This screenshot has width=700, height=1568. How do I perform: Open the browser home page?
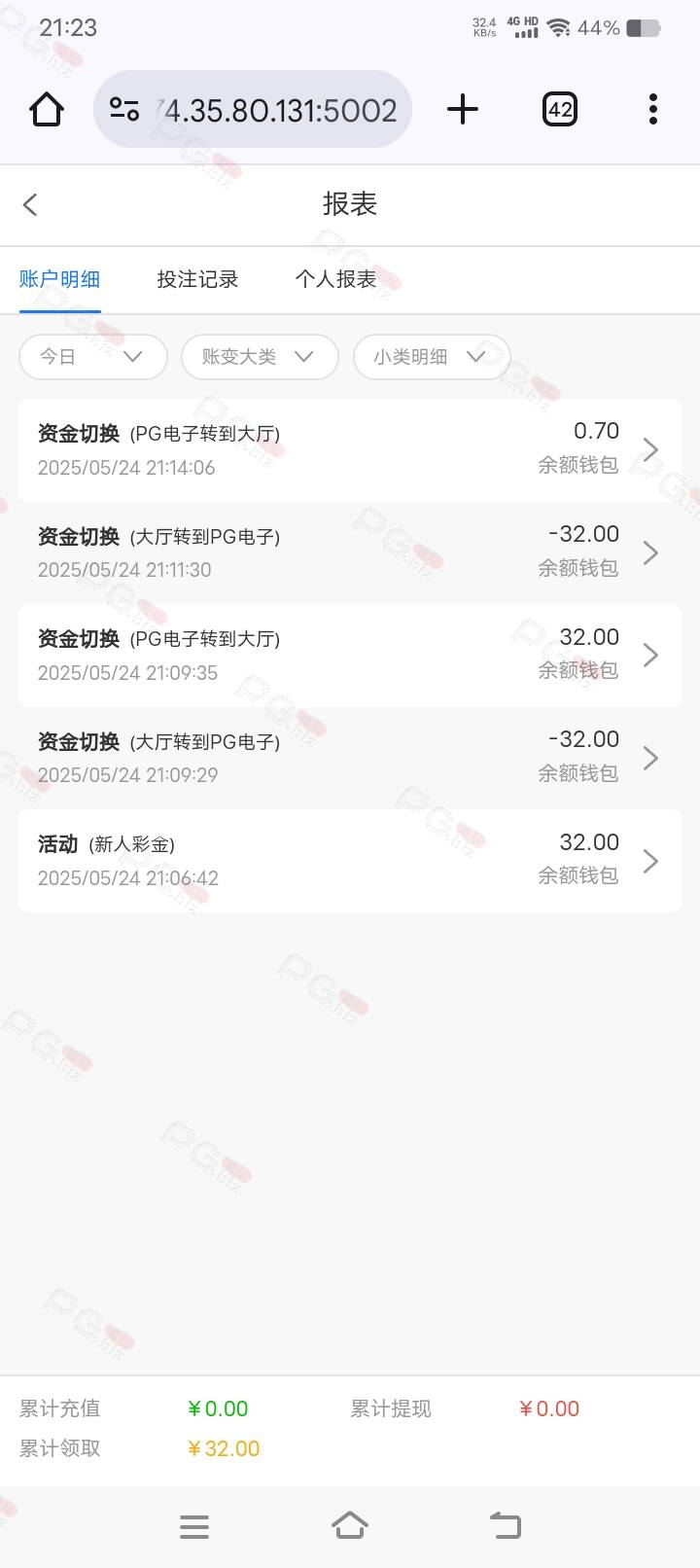click(x=47, y=109)
